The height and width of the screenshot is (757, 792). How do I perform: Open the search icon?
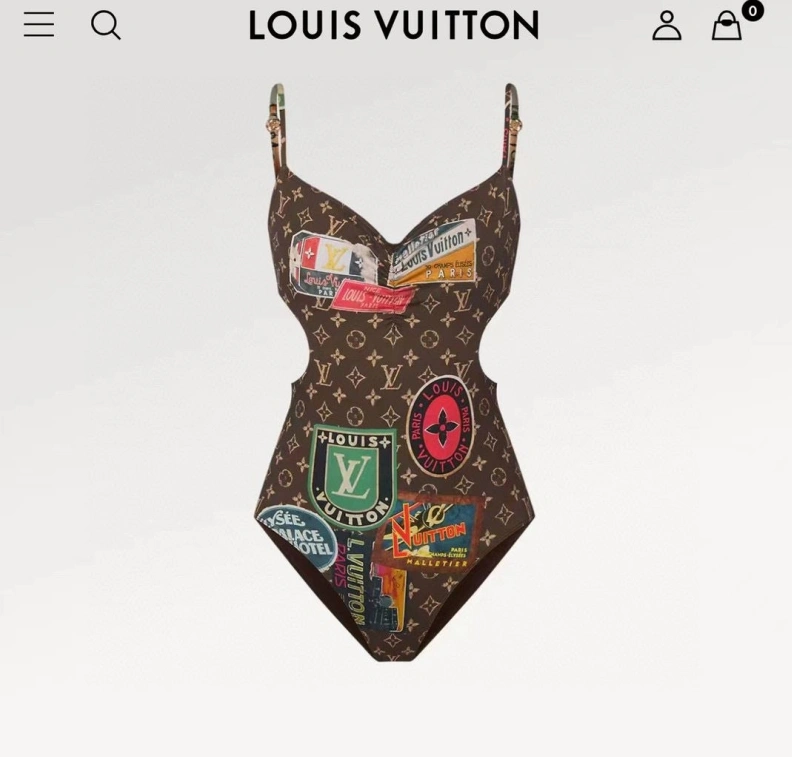pos(106,25)
